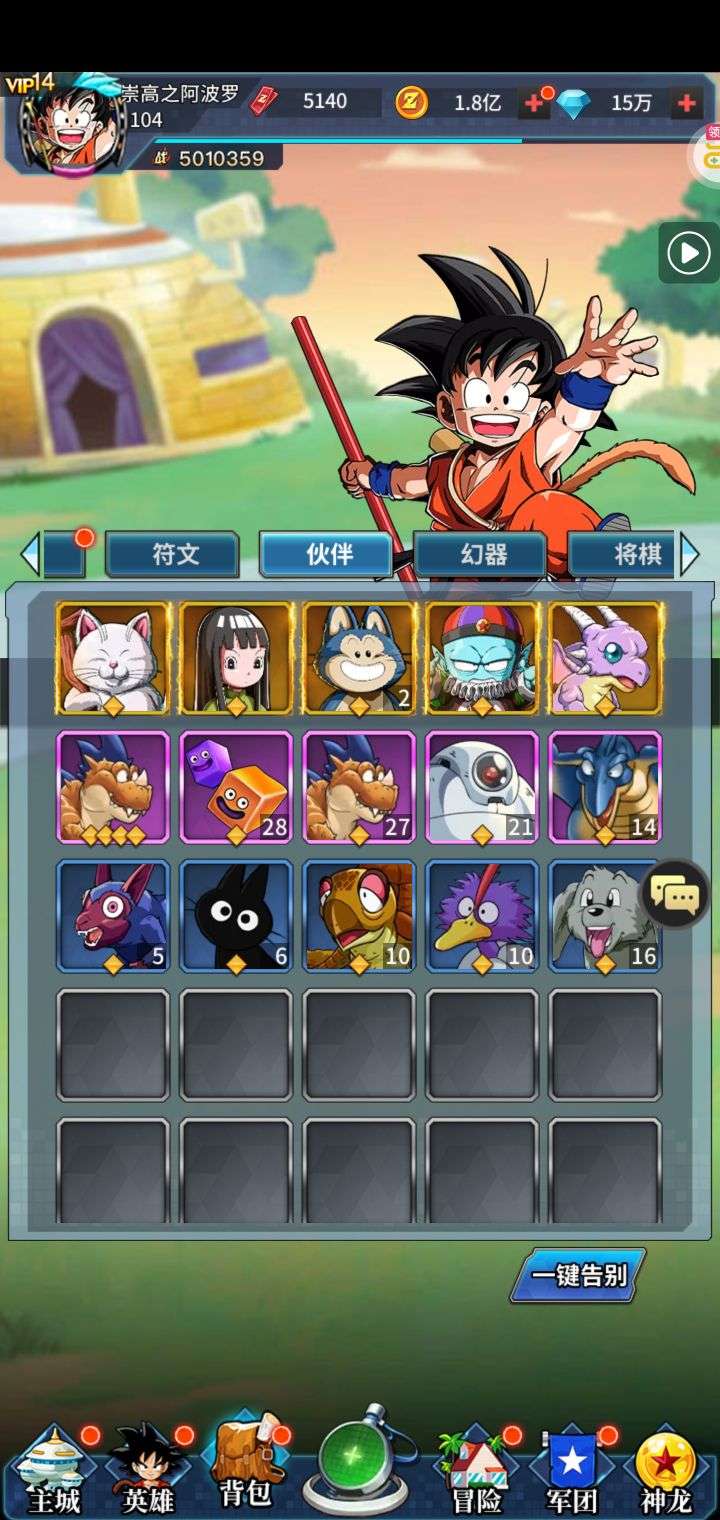Select the white robot companion
The image size is (720, 1520).
tap(482, 787)
